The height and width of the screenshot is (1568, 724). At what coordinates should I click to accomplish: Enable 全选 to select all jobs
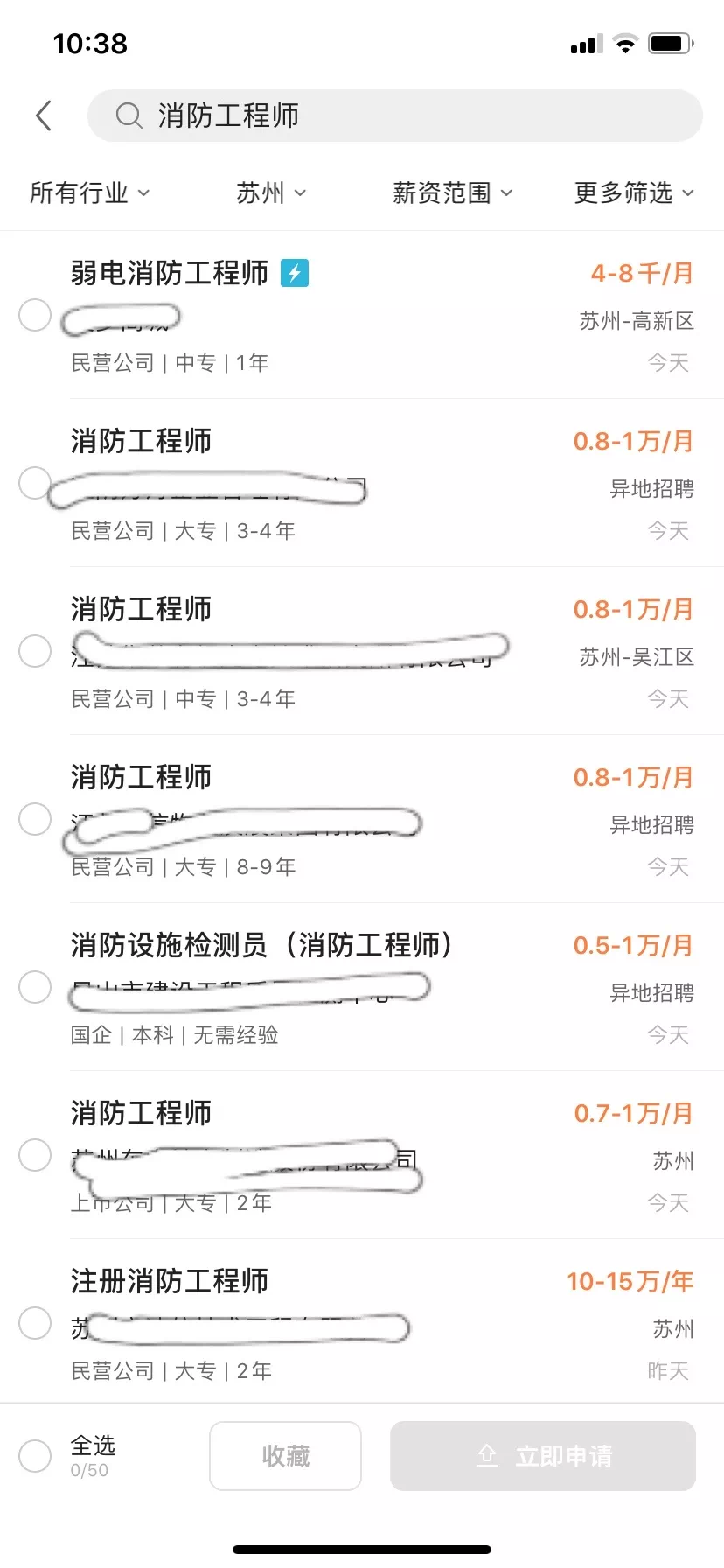(35, 1455)
